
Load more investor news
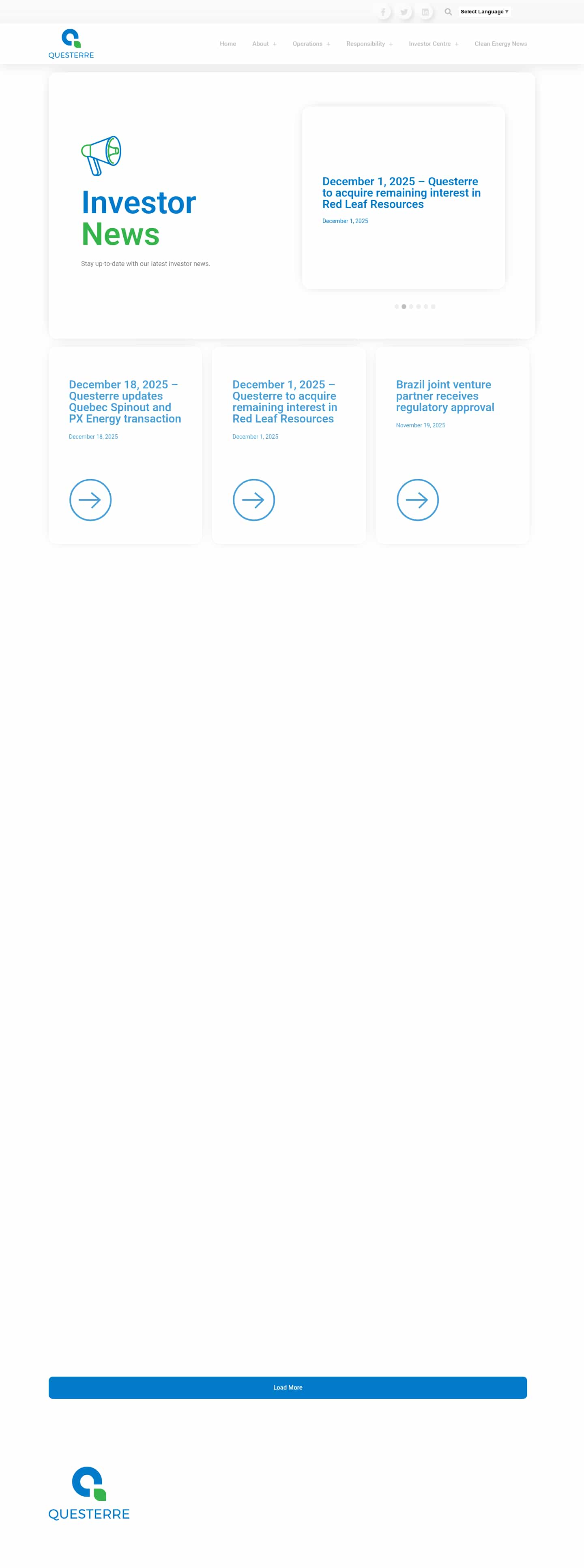coord(288,1387)
